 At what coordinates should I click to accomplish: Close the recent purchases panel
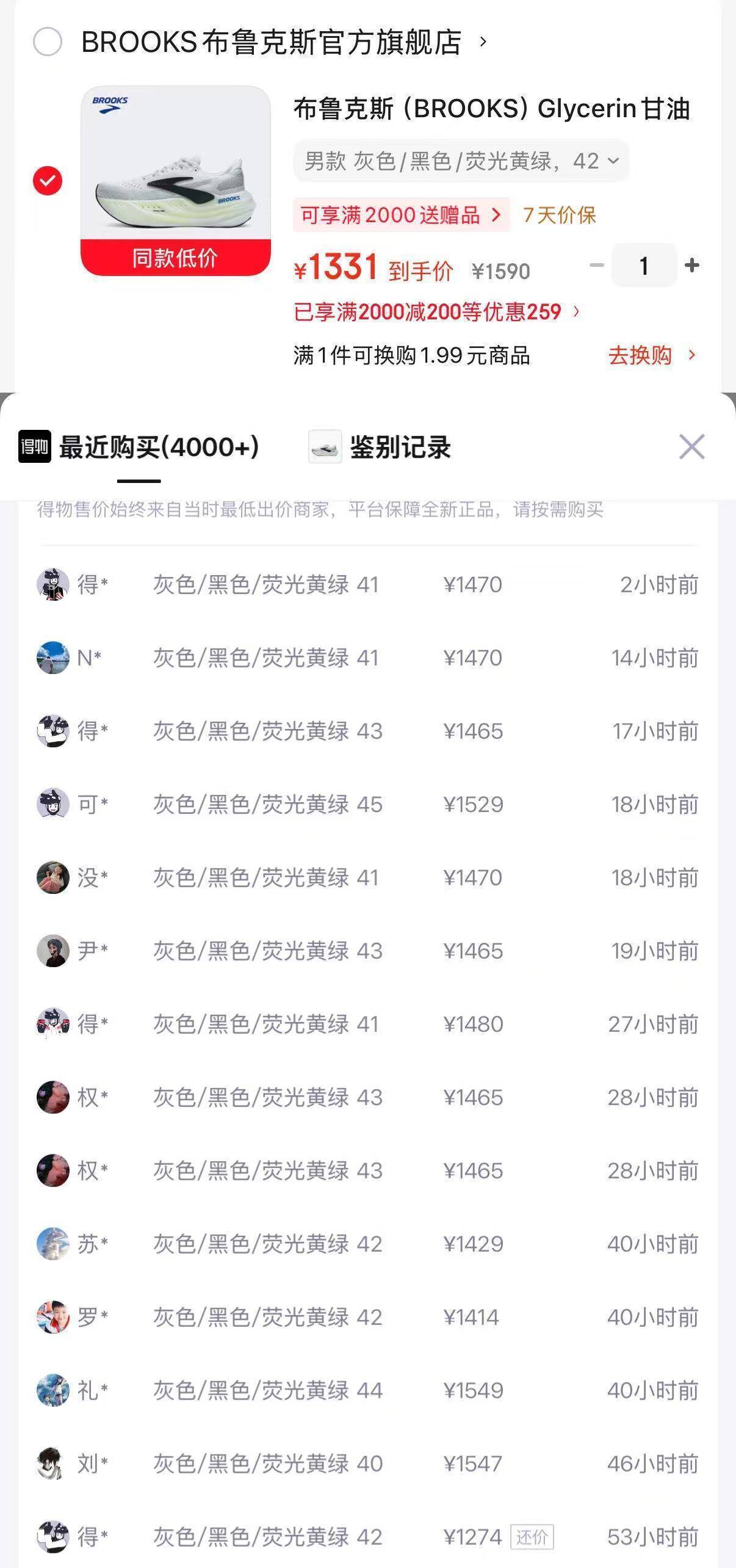coord(692,447)
